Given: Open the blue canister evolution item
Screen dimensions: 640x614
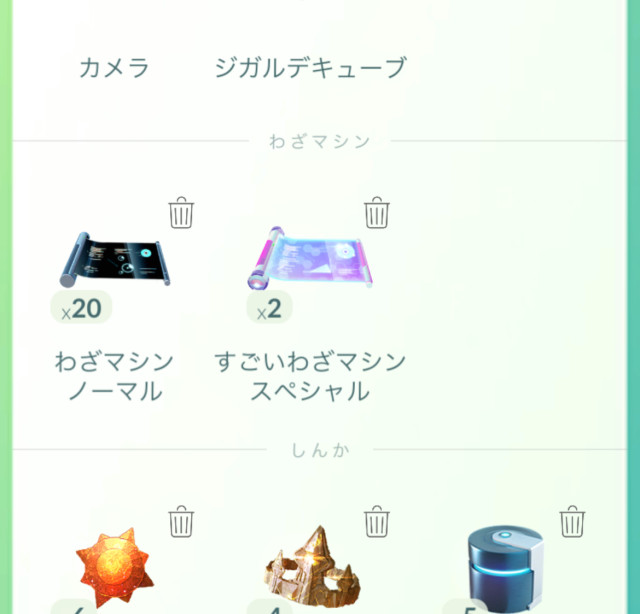Looking at the screenshot, I should (505, 570).
